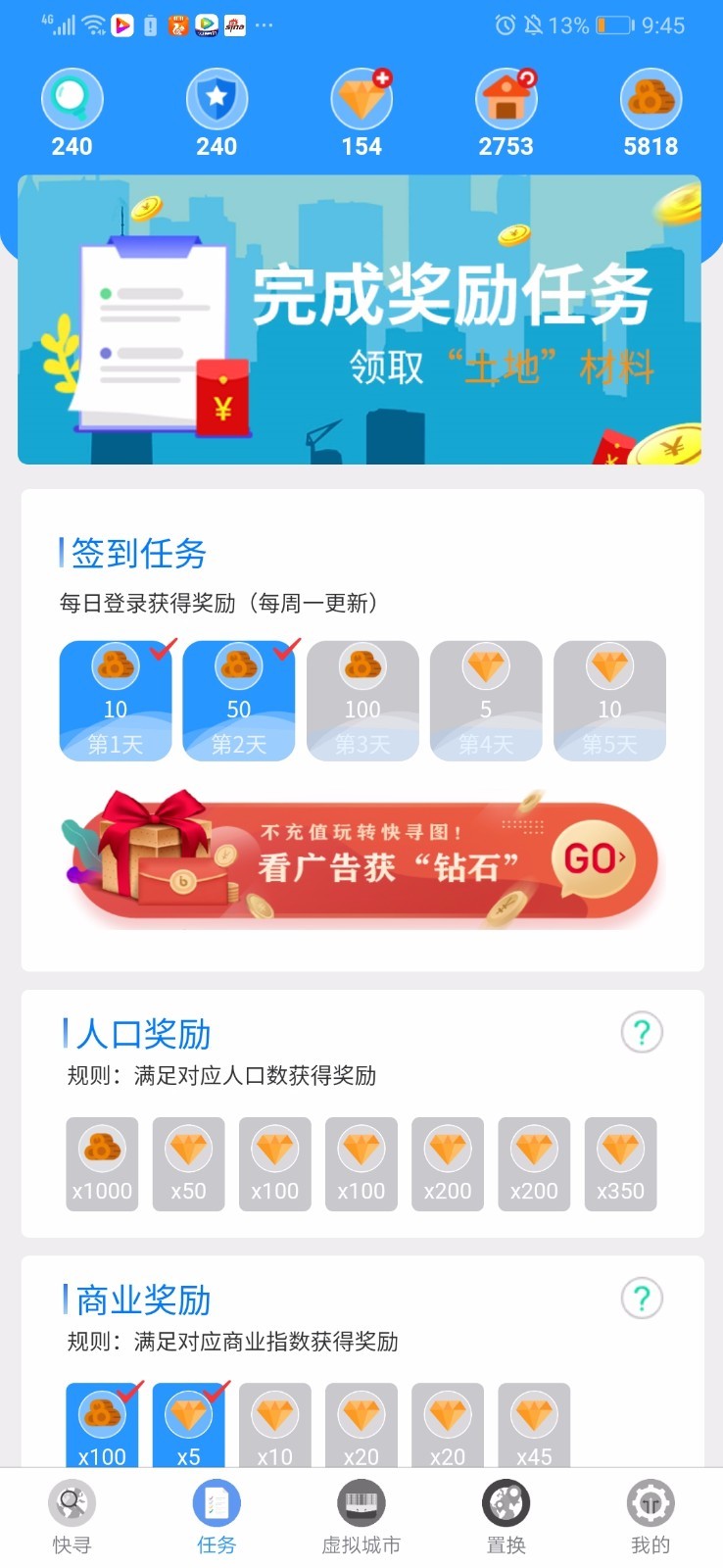723x1568 pixels.
Task: Tap the GO button on the 看广告获钻石 banner
Action: 590,857
